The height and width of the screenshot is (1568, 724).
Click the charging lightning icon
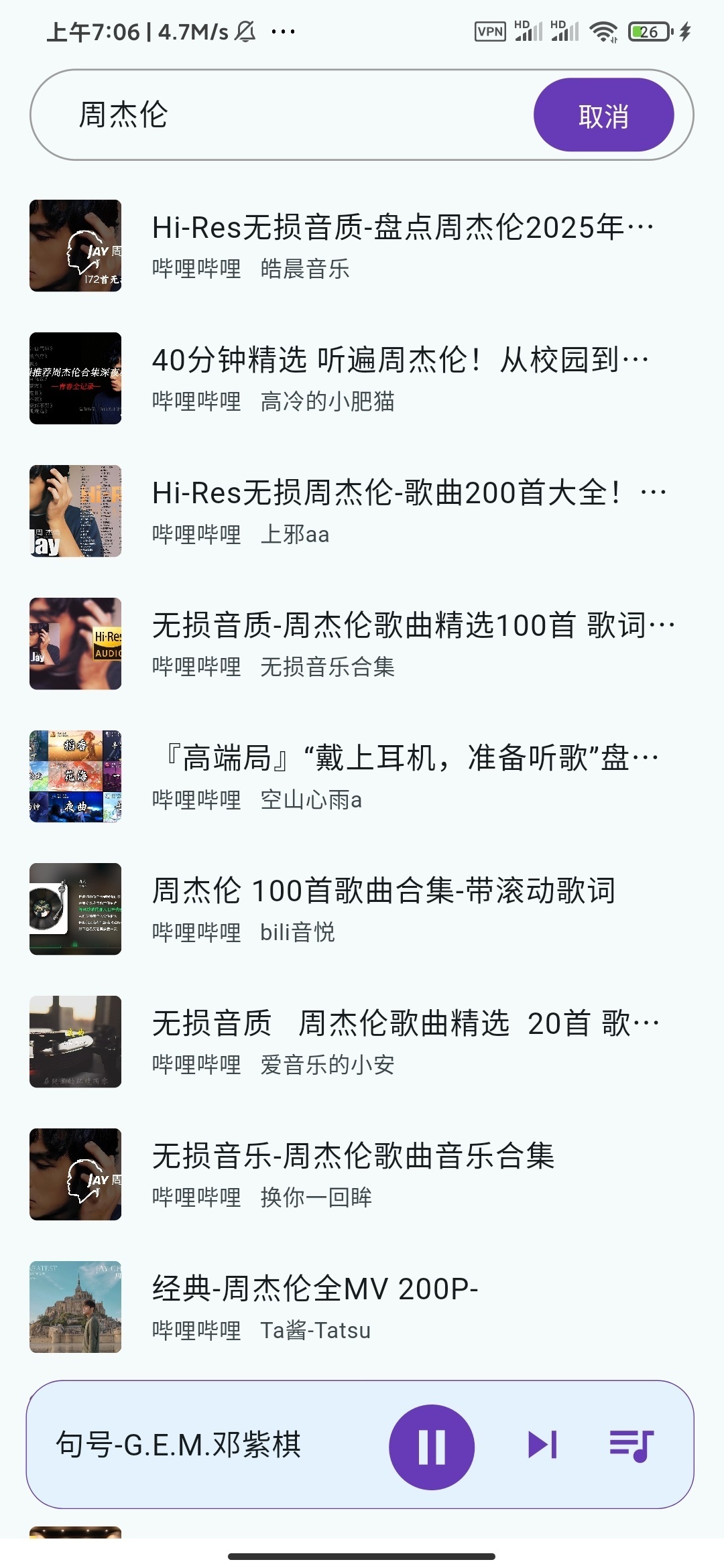pos(684,30)
